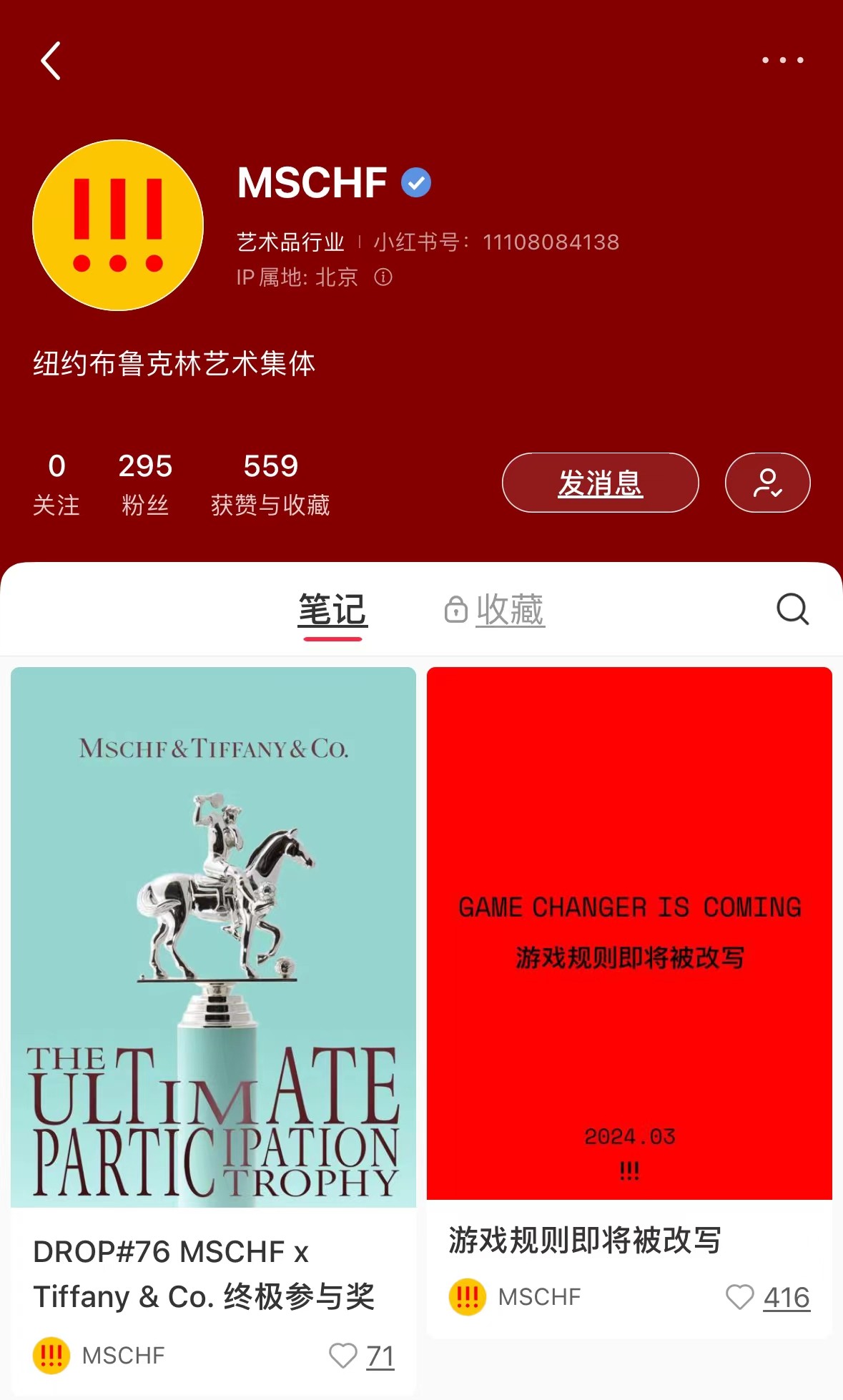The image size is (843, 1400).
Task: Open the three-dot overflow menu
Action: tap(782, 61)
